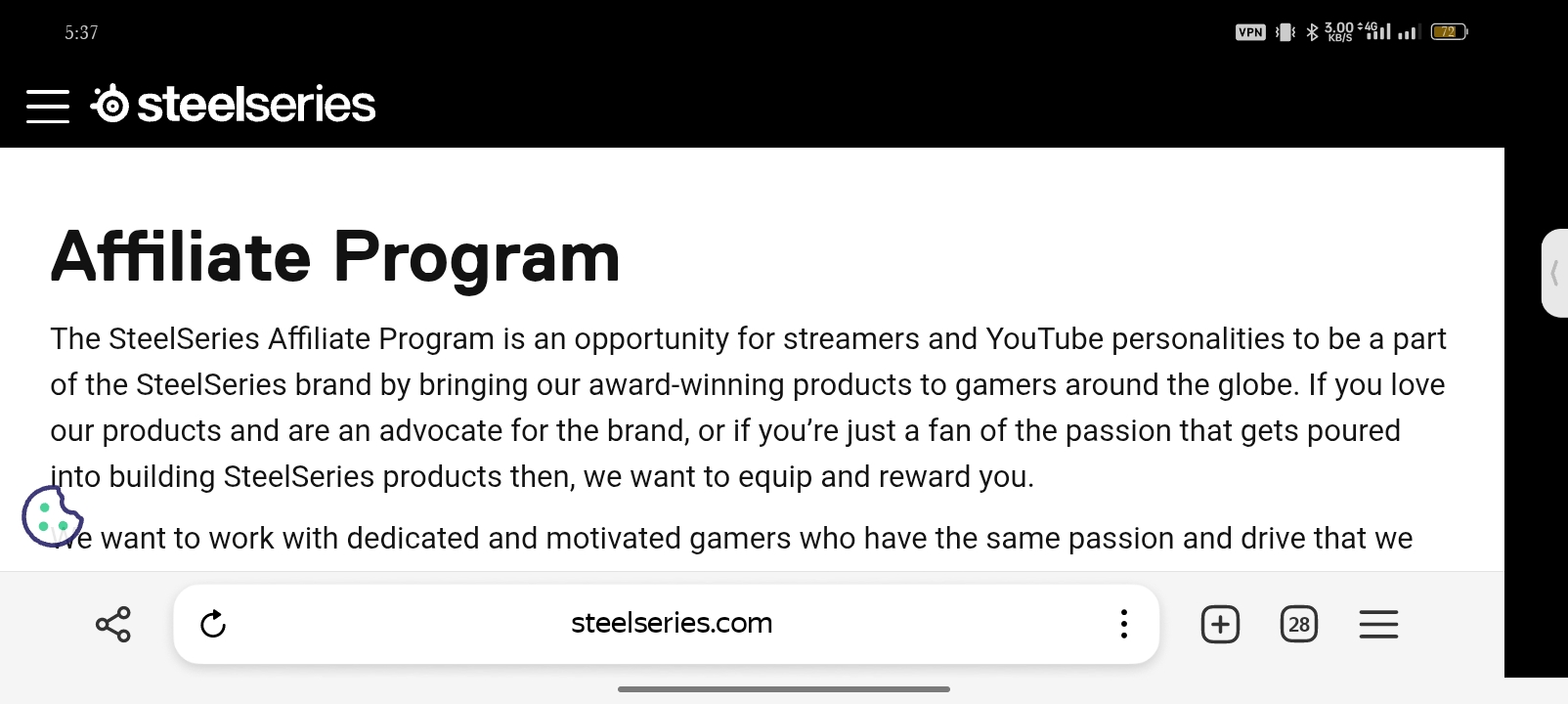Share the current page
The image size is (1568, 704).
click(113, 624)
